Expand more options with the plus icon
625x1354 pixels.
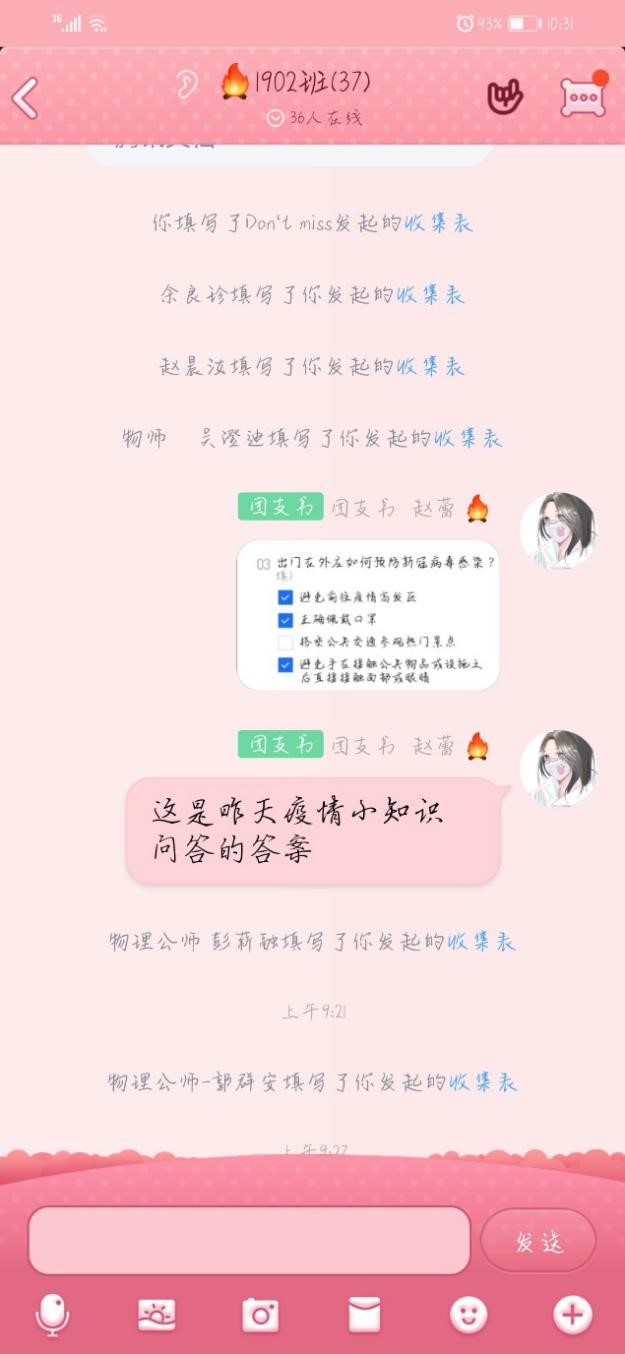[x=572, y=1315]
